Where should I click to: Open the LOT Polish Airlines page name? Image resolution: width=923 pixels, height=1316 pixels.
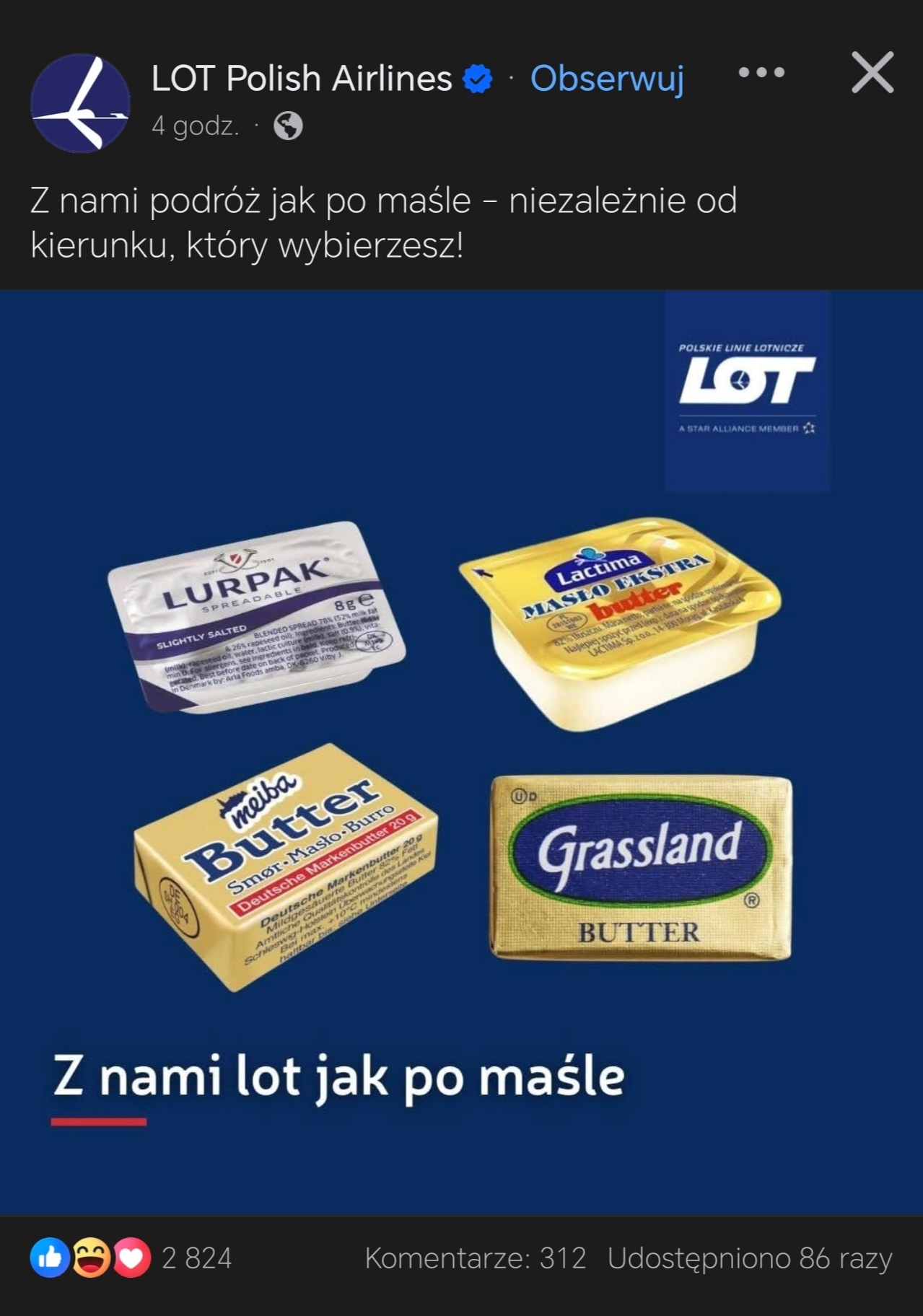[302, 78]
